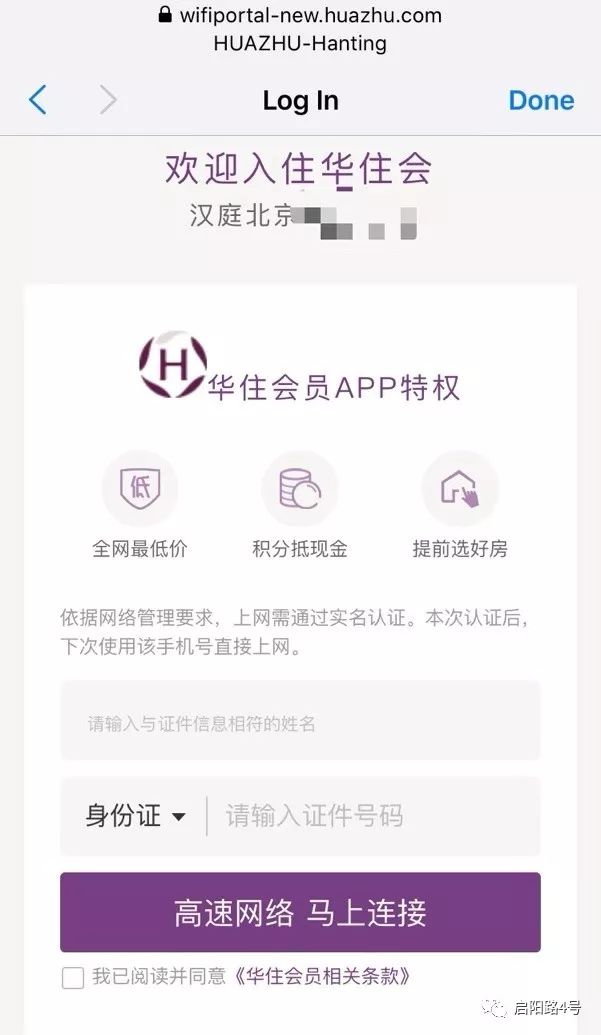Go back with the left arrow

(38, 100)
